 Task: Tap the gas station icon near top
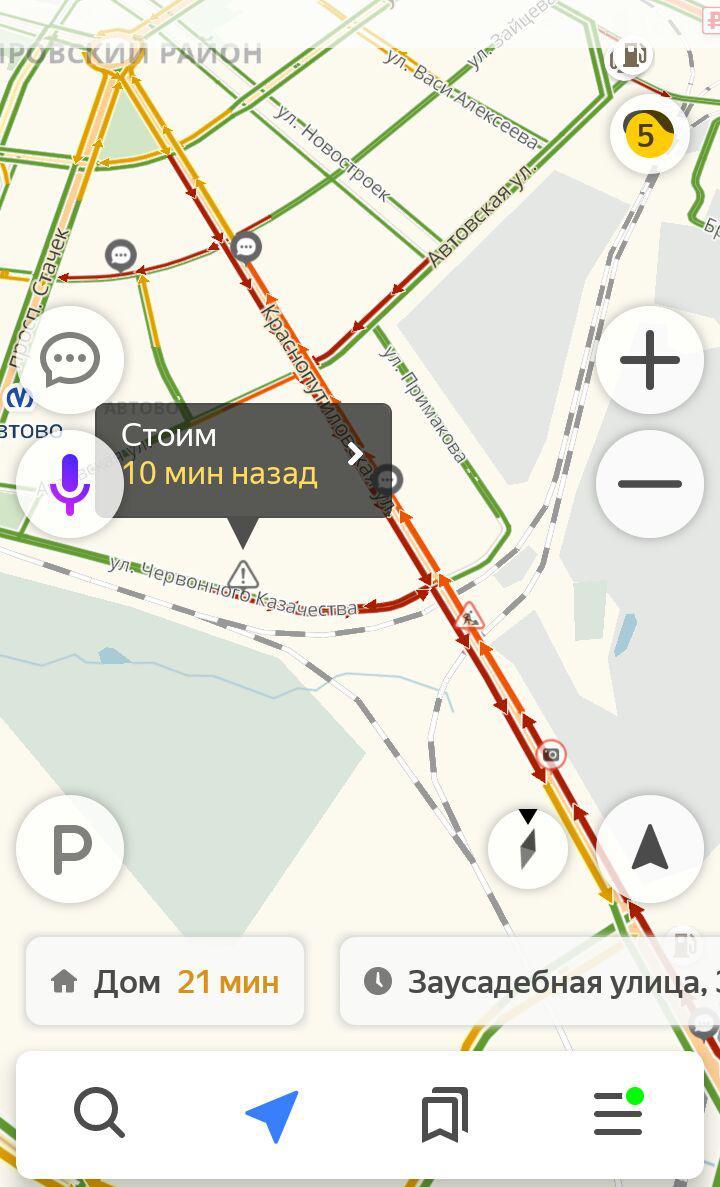(x=630, y=56)
